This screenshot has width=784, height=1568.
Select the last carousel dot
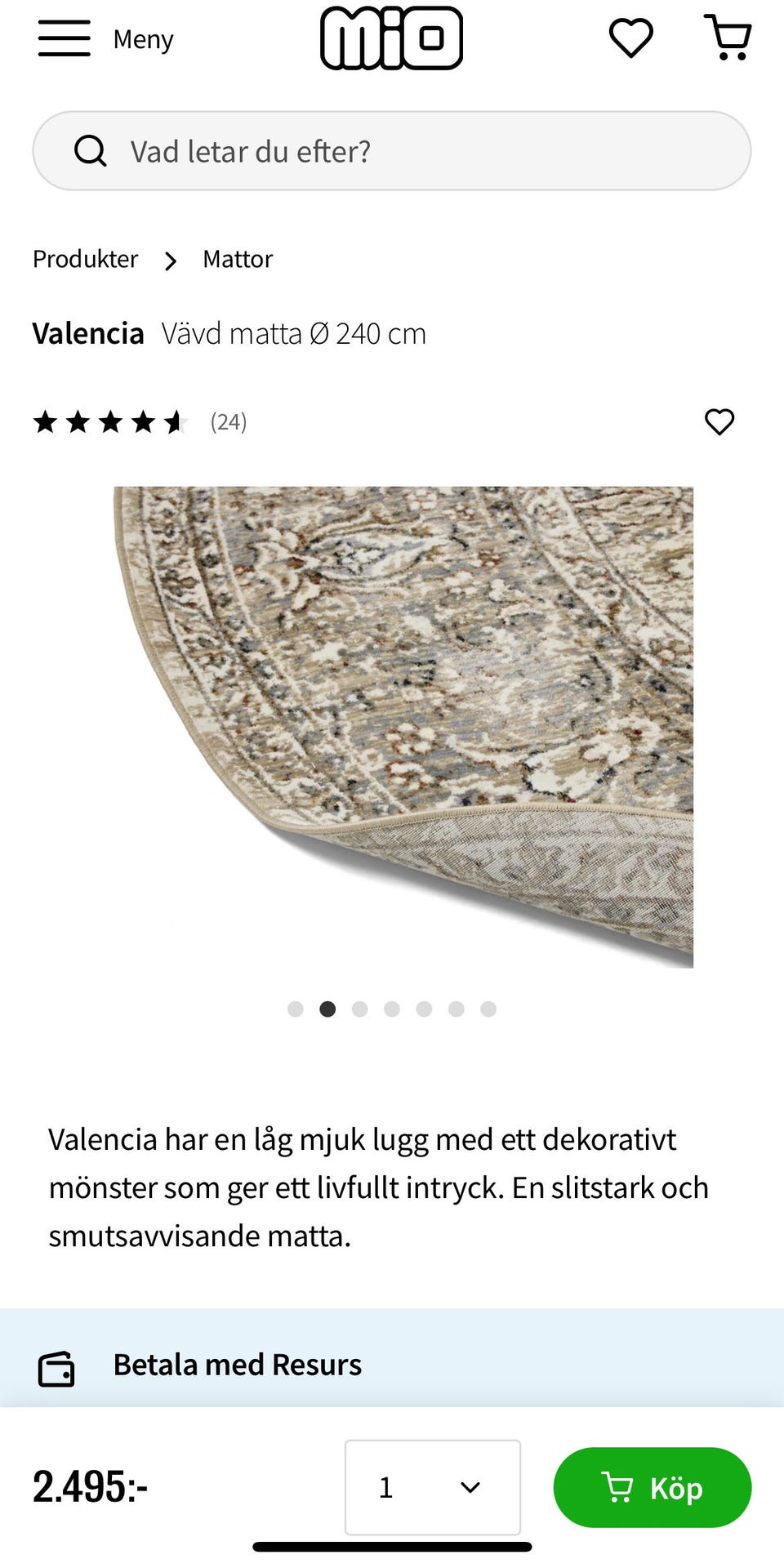click(488, 1009)
